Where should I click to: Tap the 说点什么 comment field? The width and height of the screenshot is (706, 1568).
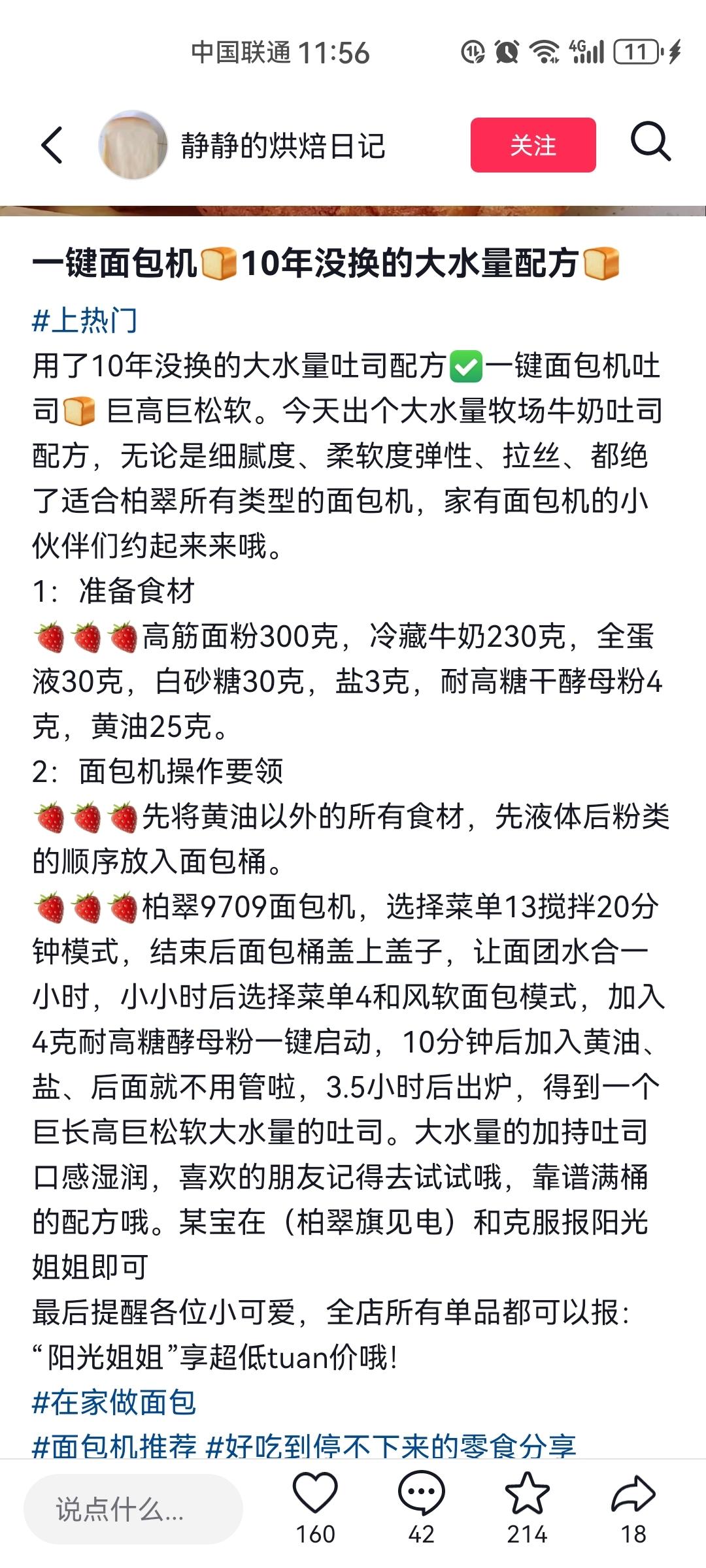[133, 1509]
